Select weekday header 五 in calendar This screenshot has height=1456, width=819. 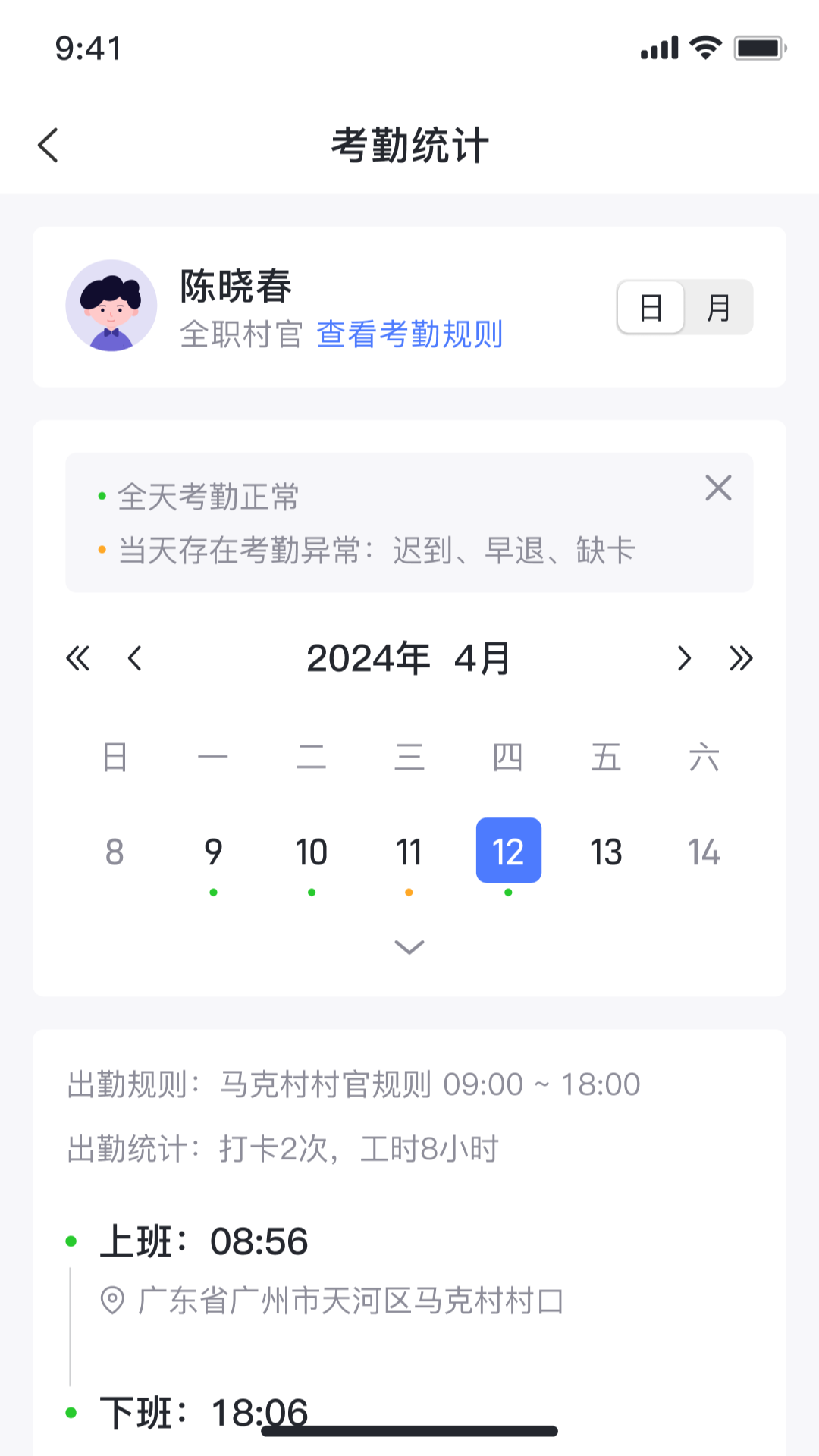tap(606, 757)
